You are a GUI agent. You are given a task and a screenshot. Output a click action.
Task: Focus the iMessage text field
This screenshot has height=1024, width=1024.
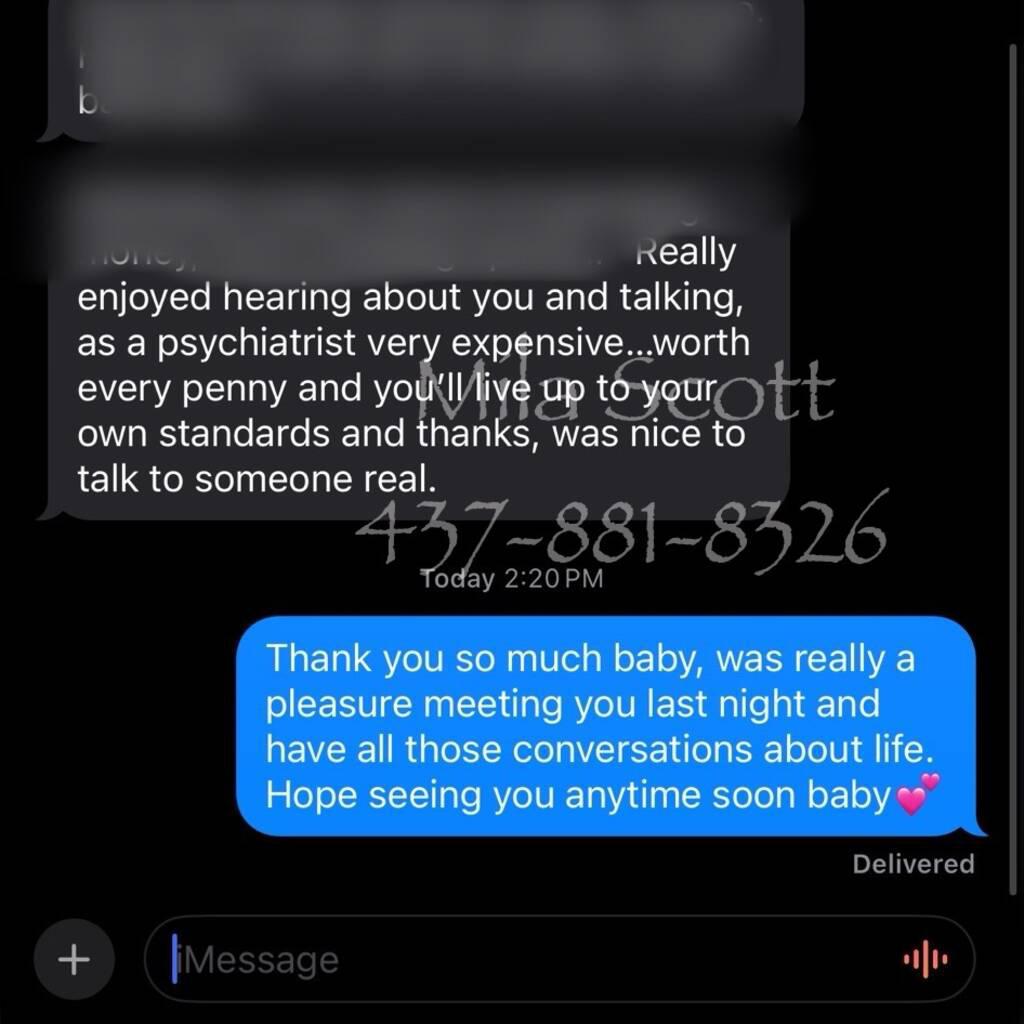[x=520, y=960]
